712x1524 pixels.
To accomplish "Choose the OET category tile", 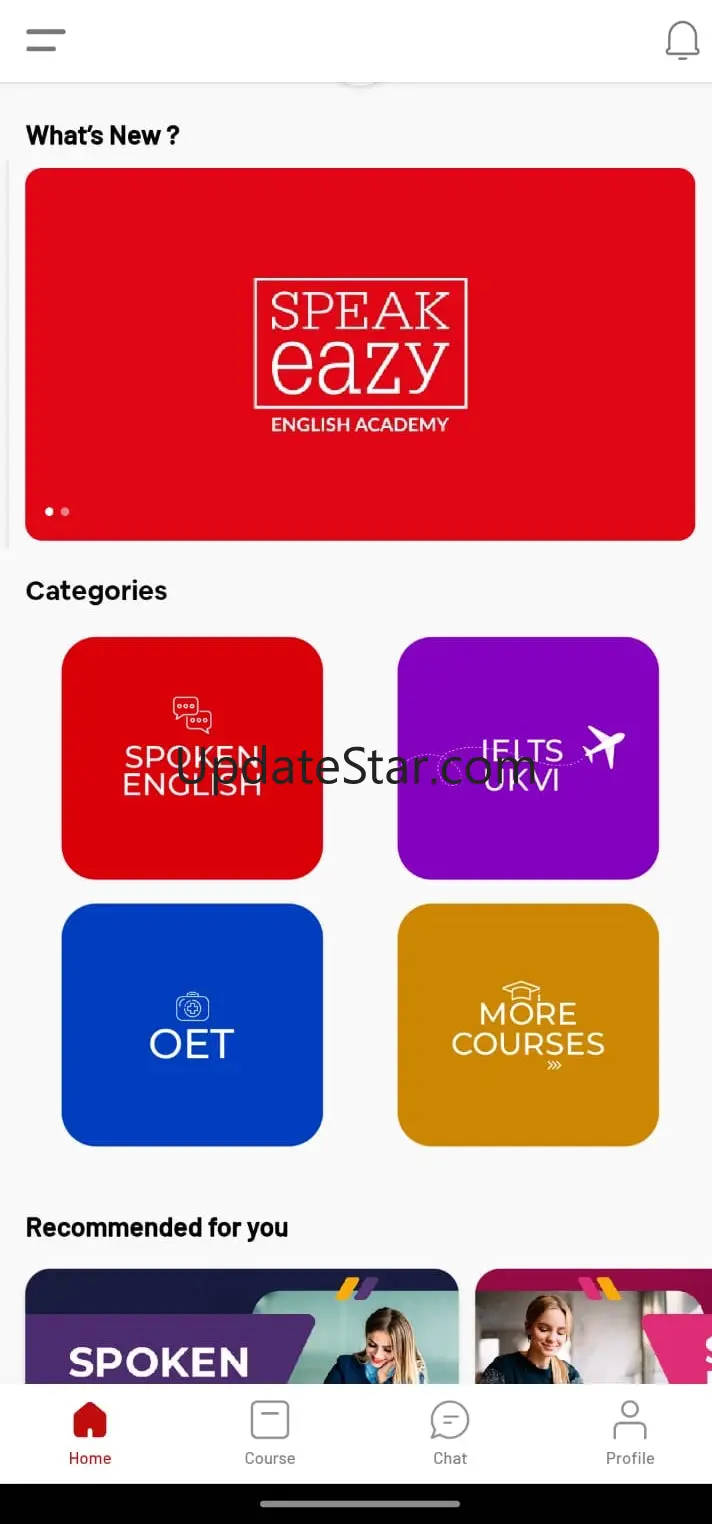I will pos(192,1025).
